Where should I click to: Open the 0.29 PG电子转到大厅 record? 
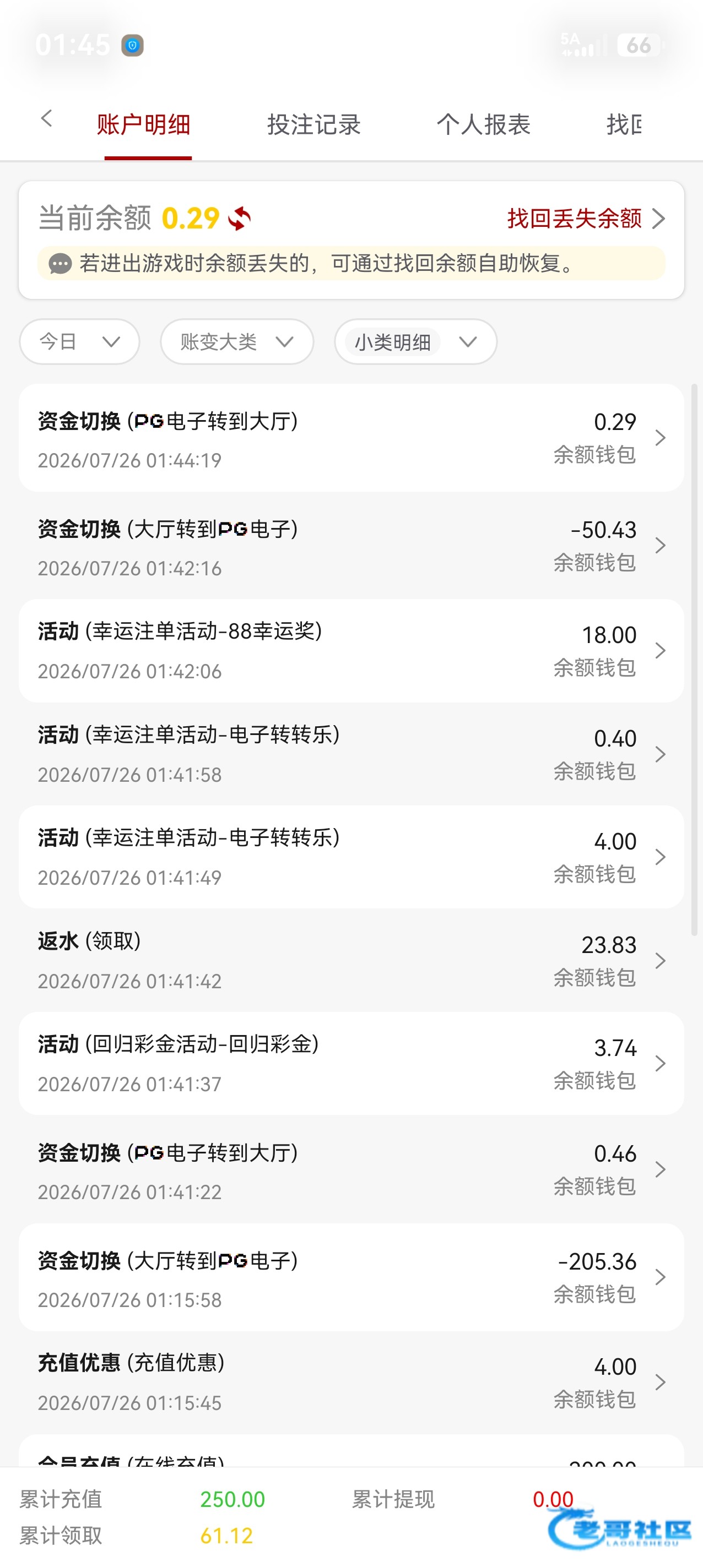coord(351,438)
